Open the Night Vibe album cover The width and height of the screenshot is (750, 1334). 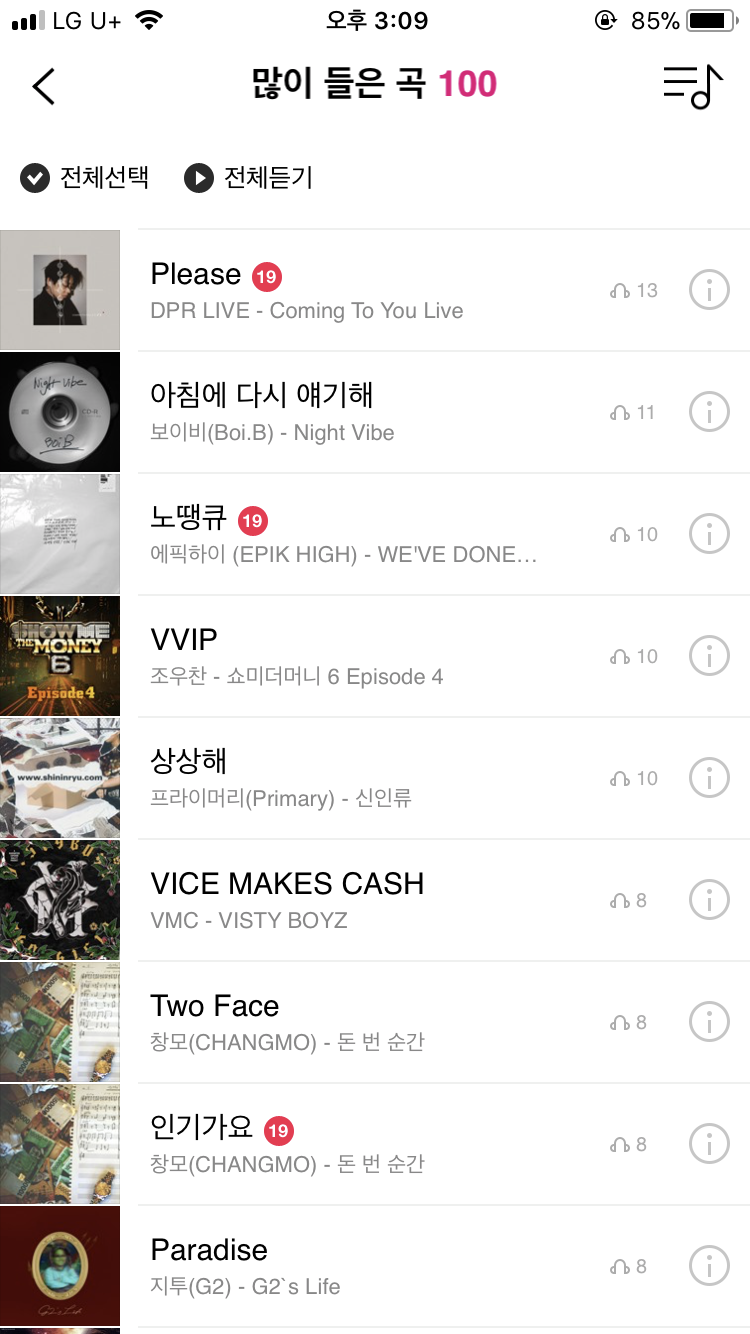coord(60,412)
